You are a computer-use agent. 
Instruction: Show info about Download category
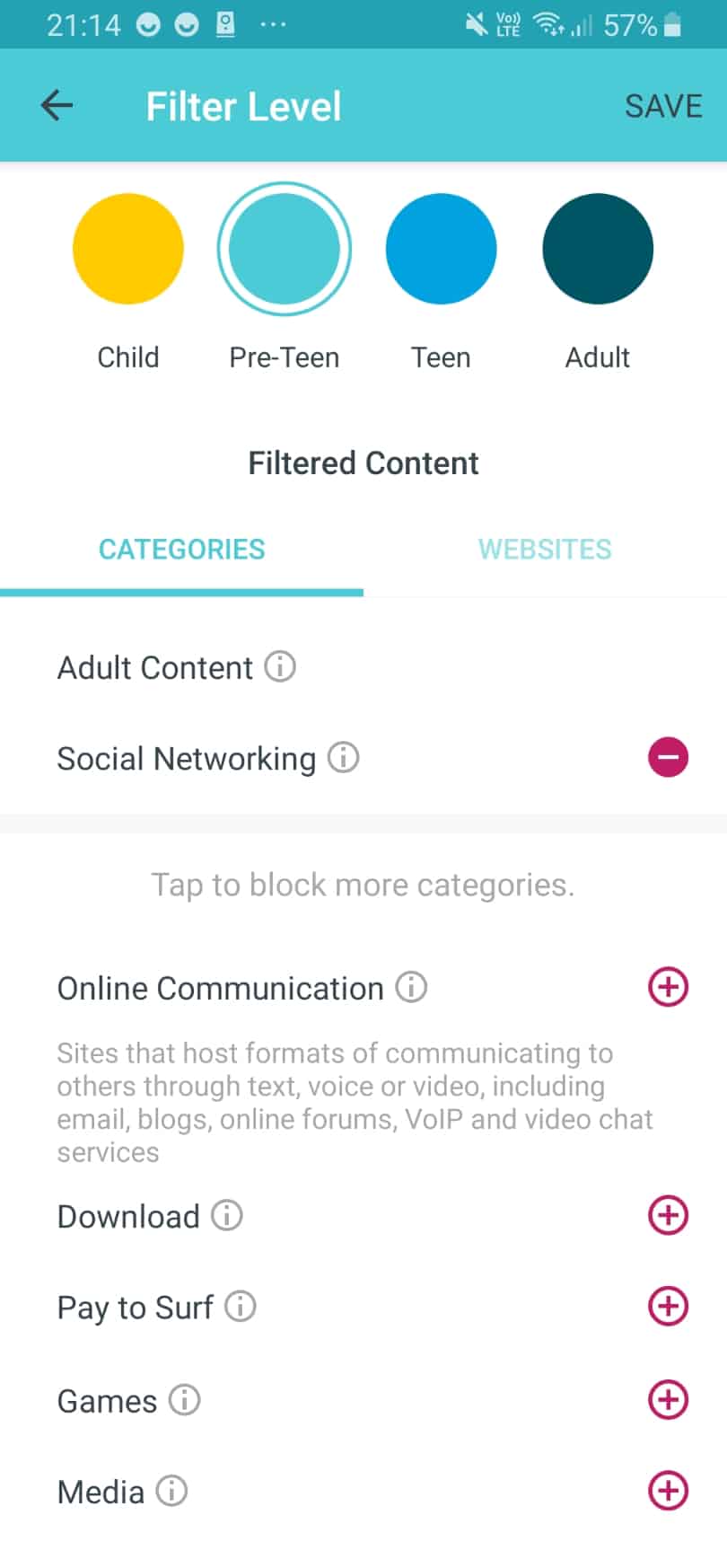[227, 1216]
